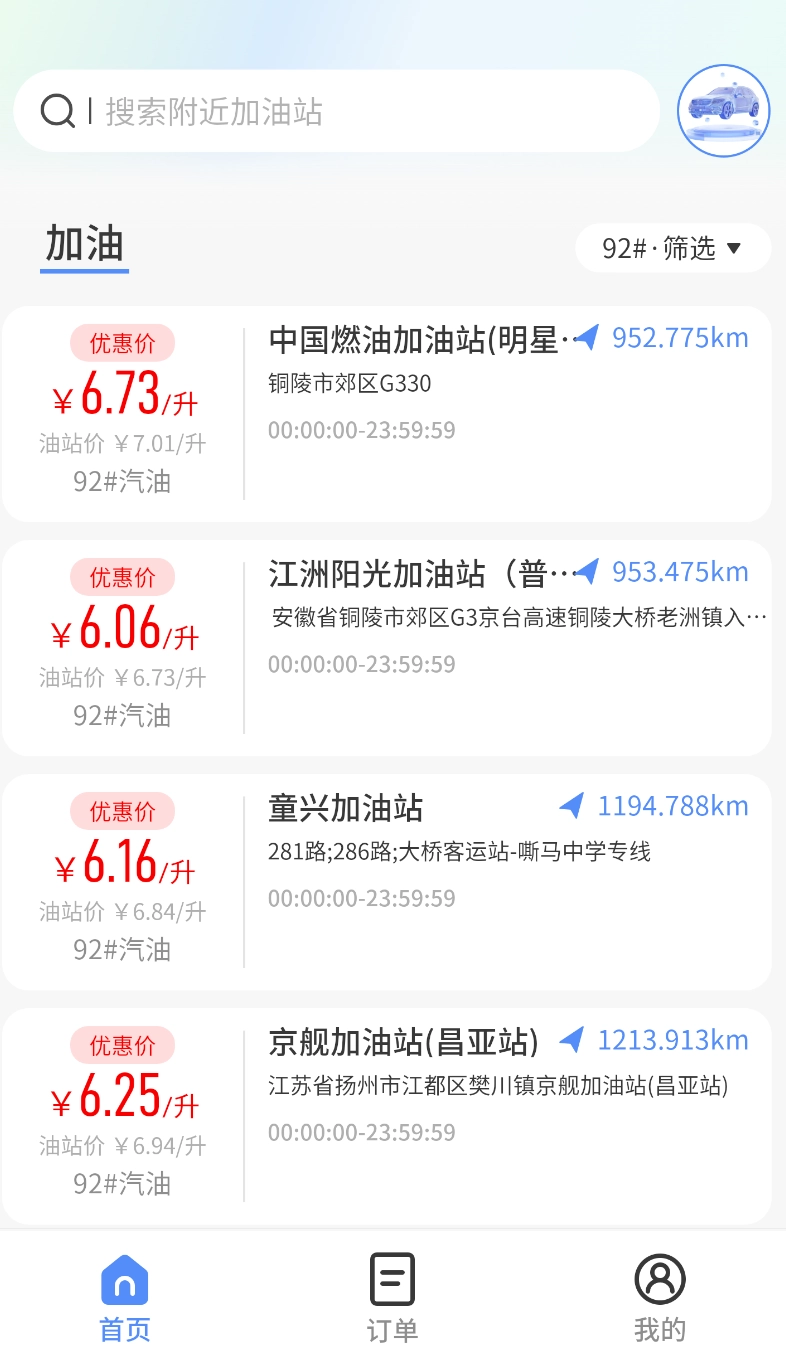Open the 订单 orders icon at bottom
This screenshot has height=1356, width=786.
[392, 1277]
